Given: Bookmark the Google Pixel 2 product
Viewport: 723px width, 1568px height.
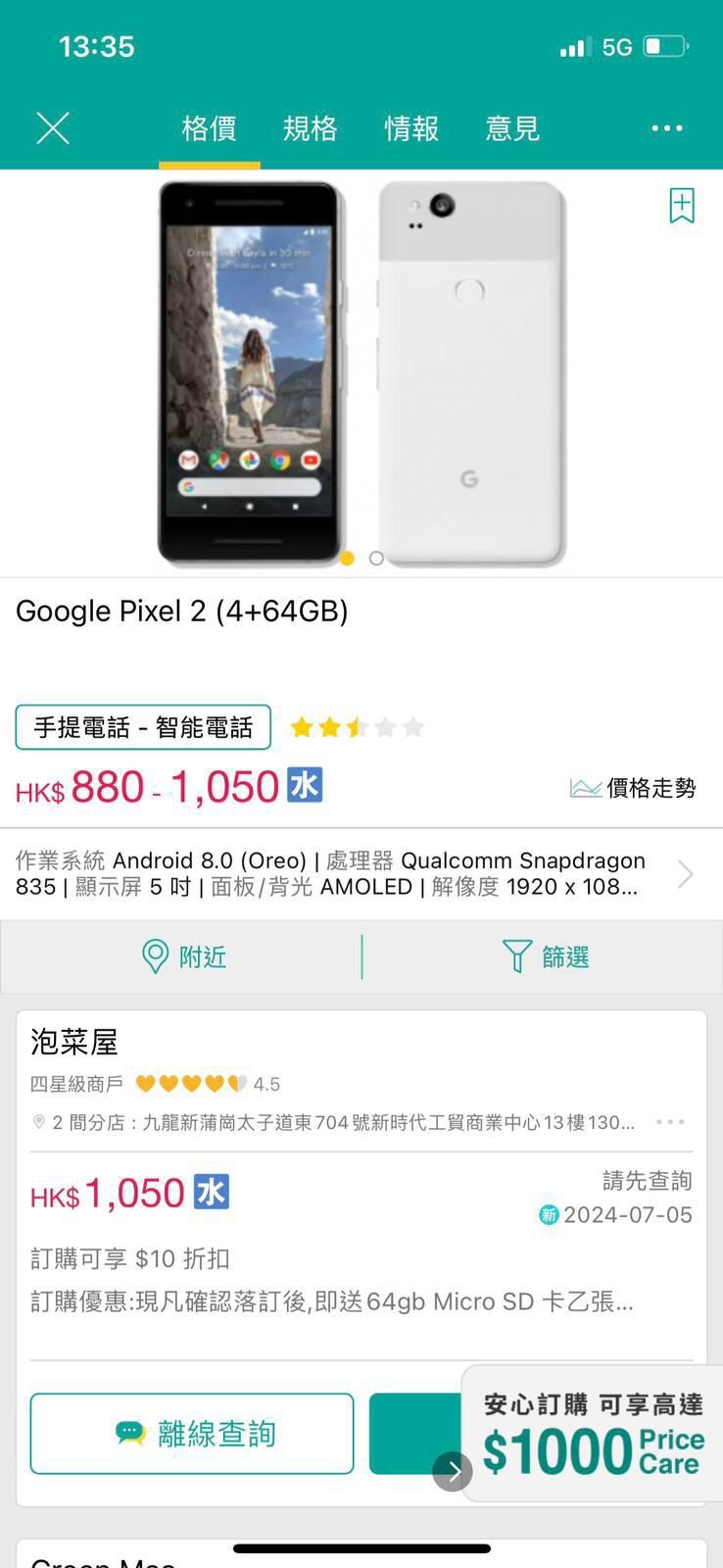Looking at the screenshot, I should pyautogui.click(x=682, y=206).
